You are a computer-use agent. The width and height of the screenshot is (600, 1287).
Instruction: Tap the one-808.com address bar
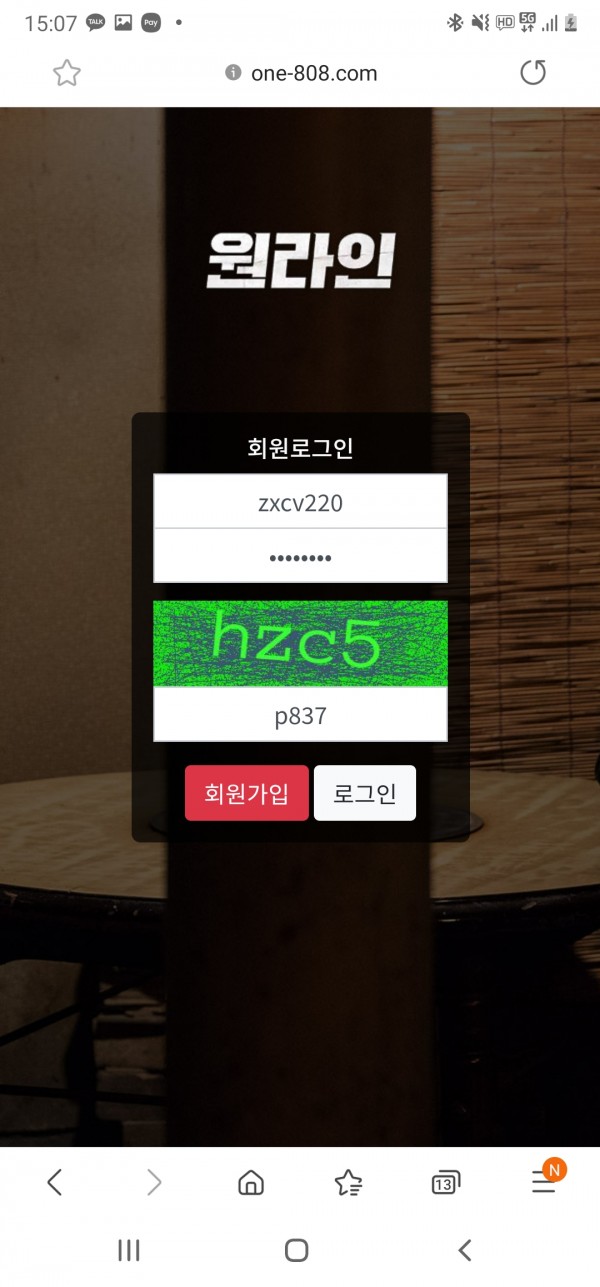point(312,73)
